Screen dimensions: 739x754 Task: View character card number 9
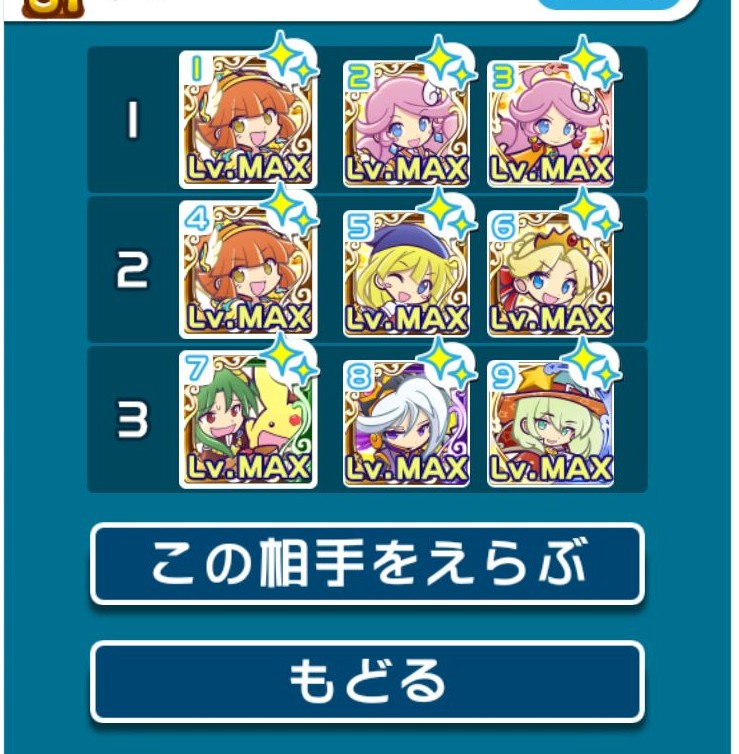coord(550,422)
